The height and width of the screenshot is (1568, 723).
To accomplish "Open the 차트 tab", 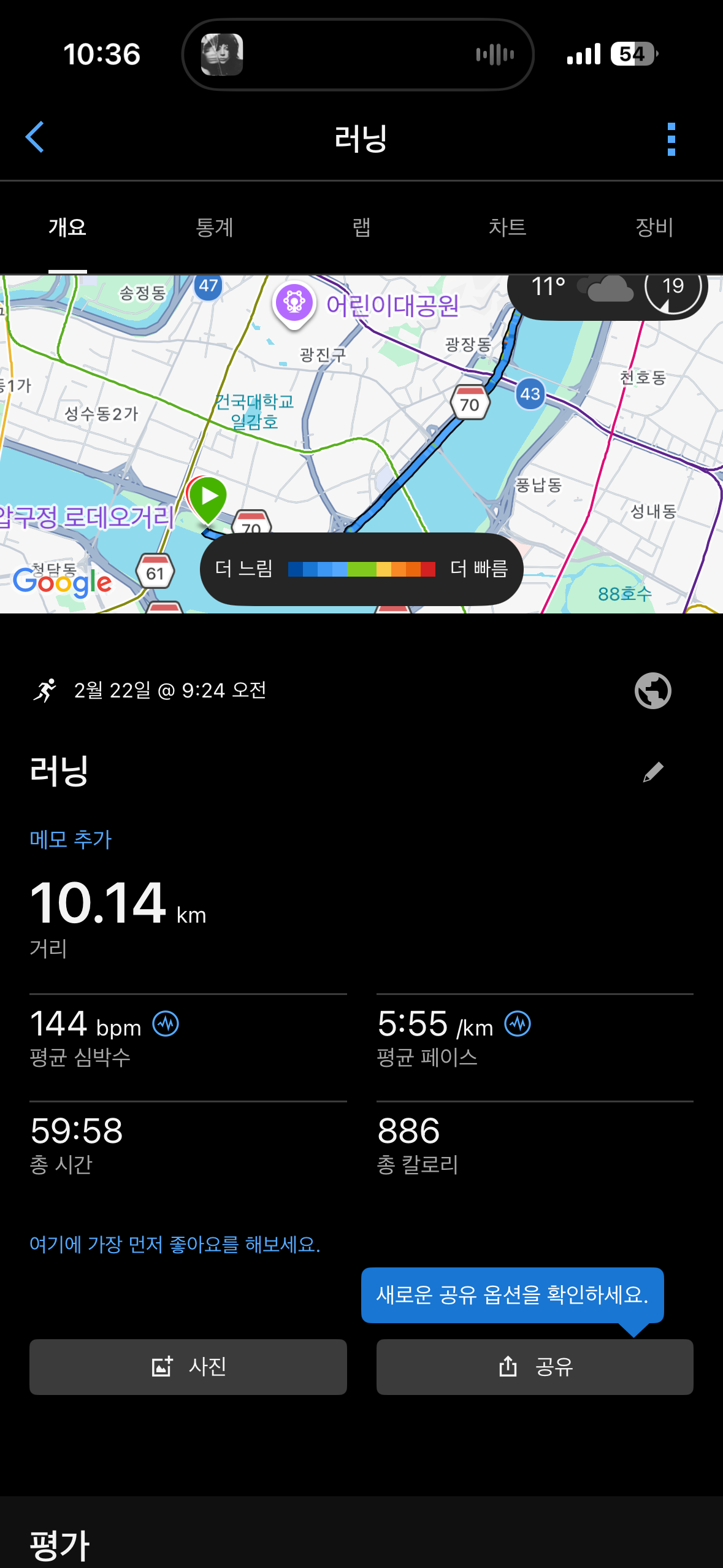I will 507,228.
